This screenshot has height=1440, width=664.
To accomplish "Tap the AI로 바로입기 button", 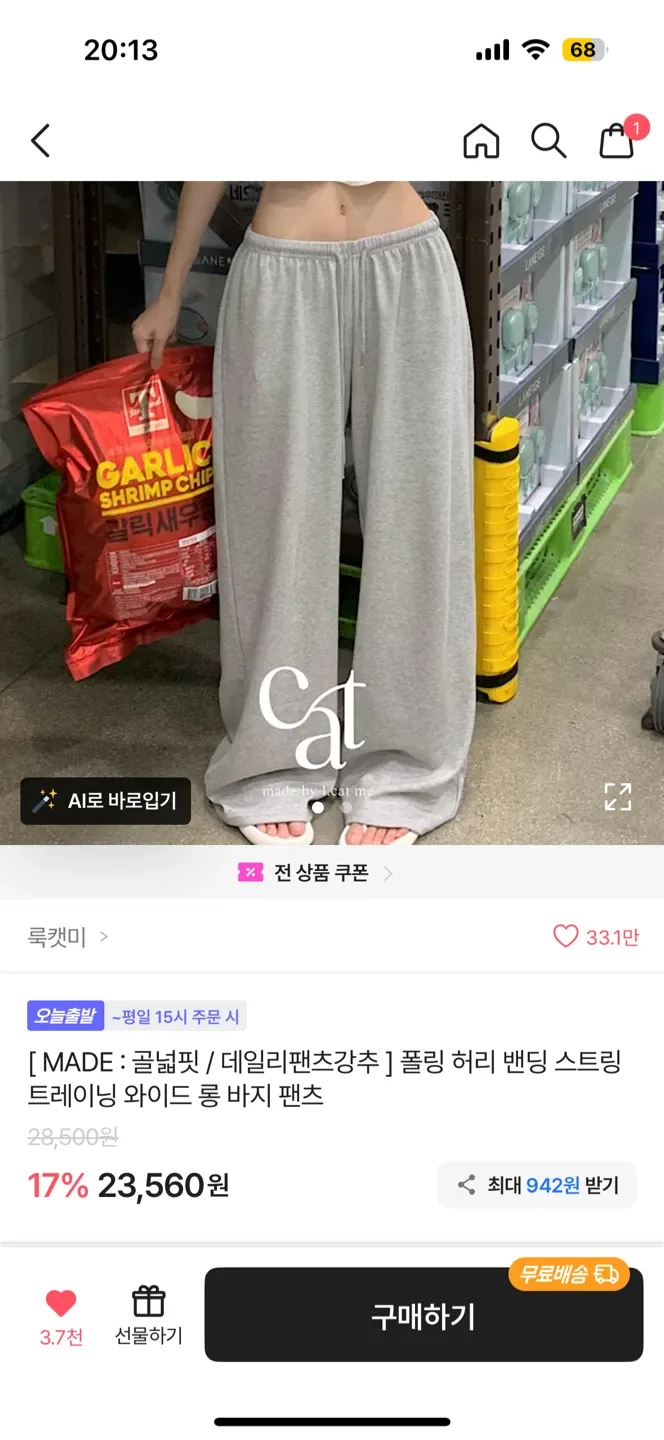I will tap(106, 800).
